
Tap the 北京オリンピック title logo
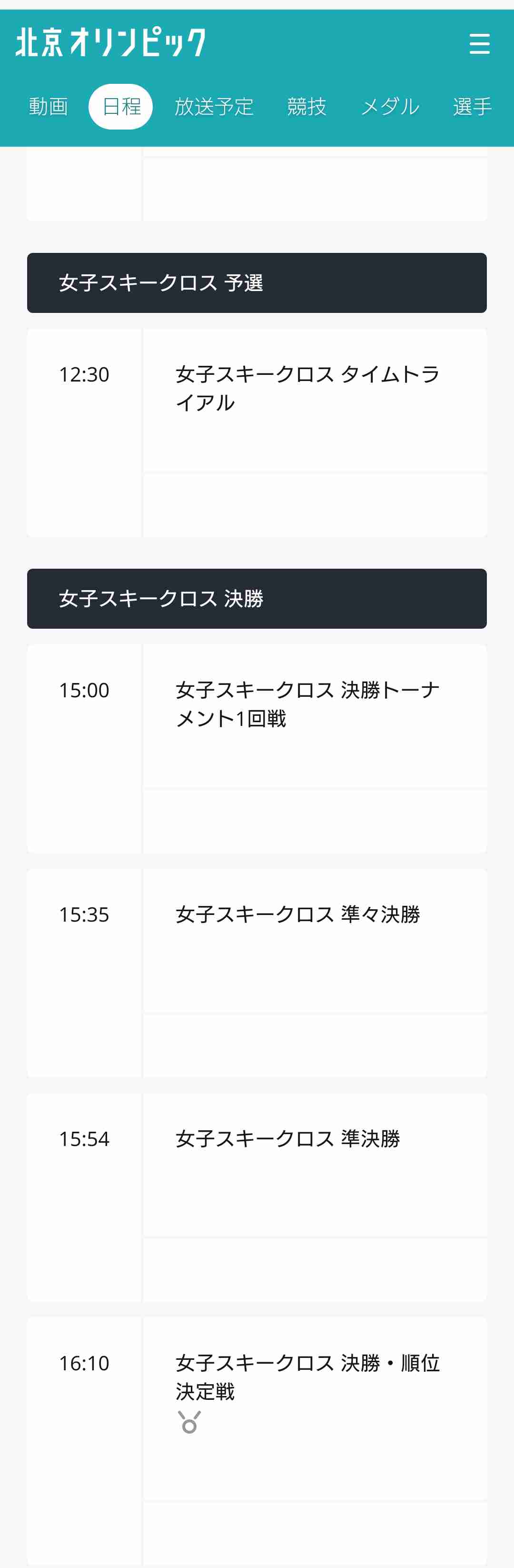click(x=111, y=42)
